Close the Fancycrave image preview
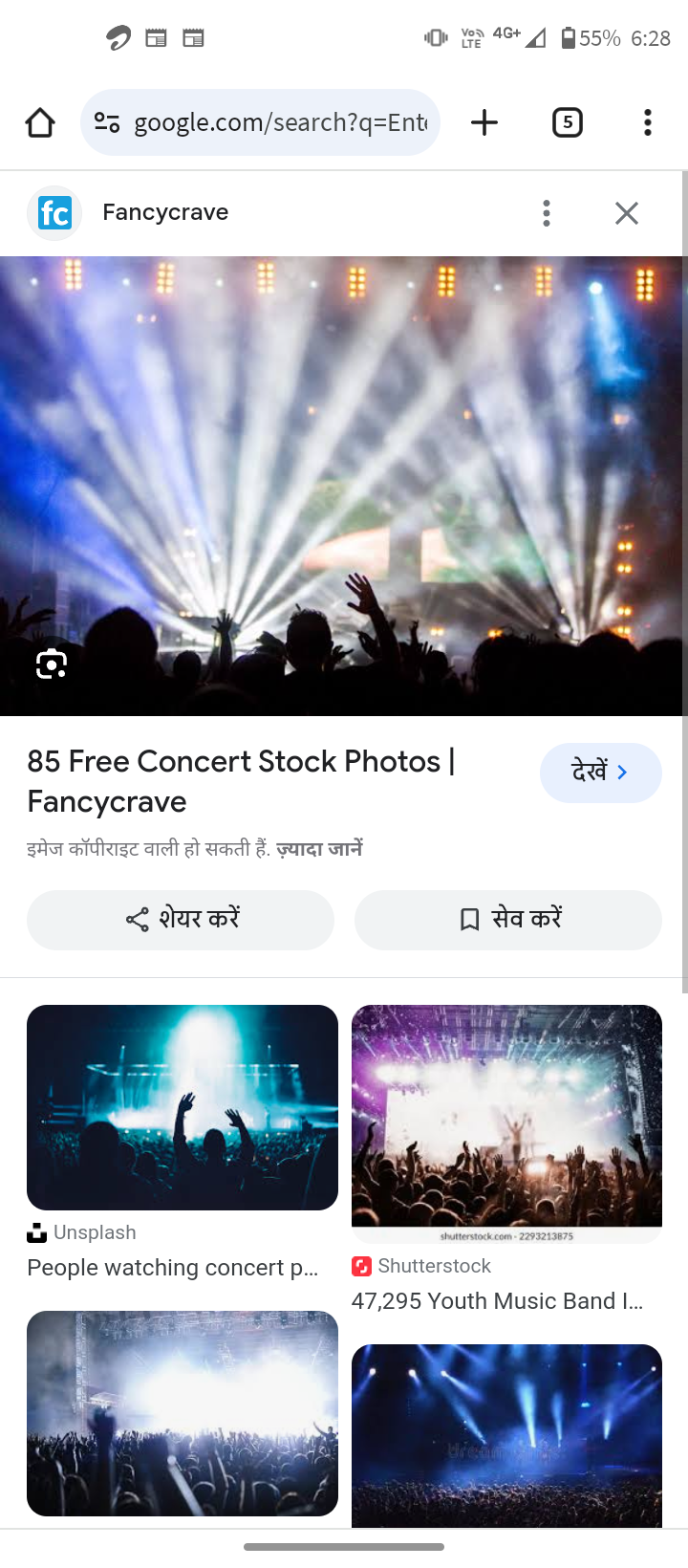This screenshot has width=688, height=1568. [x=627, y=213]
